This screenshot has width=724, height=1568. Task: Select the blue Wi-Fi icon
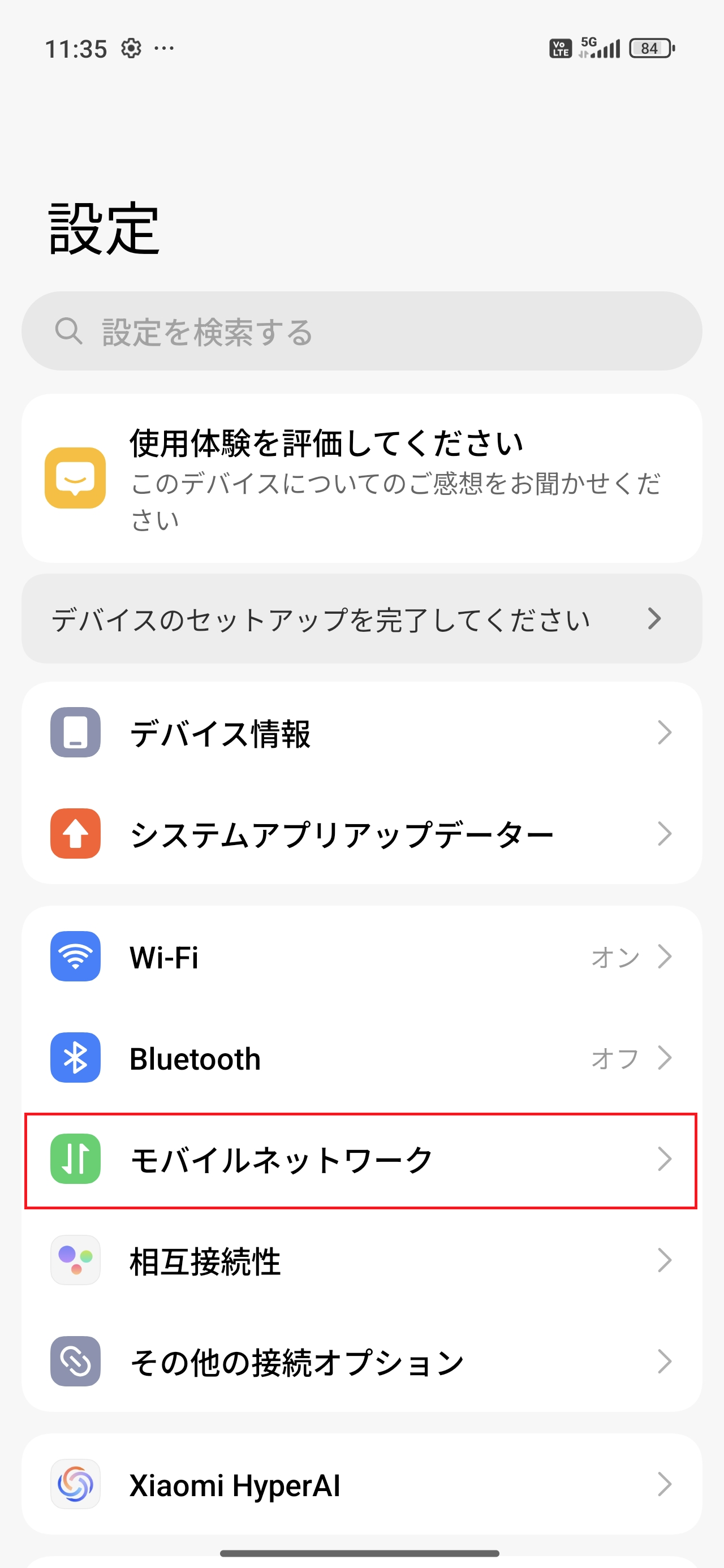click(x=74, y=957)
